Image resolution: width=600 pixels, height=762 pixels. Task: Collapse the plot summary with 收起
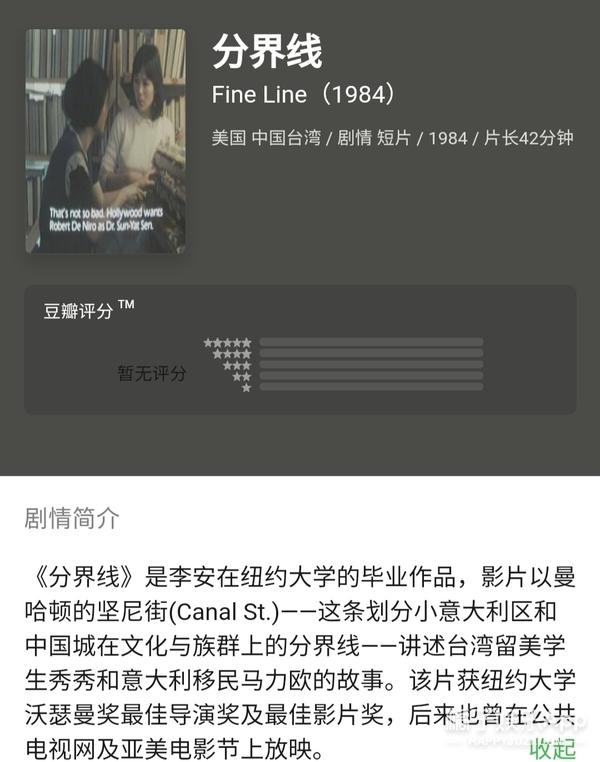pos(552,747)
